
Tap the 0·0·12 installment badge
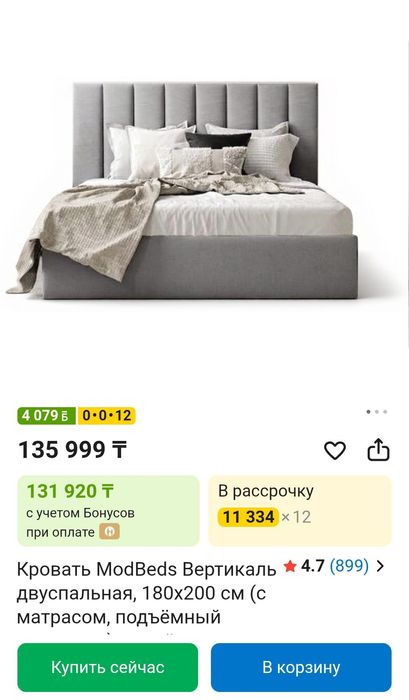(106, 416)
